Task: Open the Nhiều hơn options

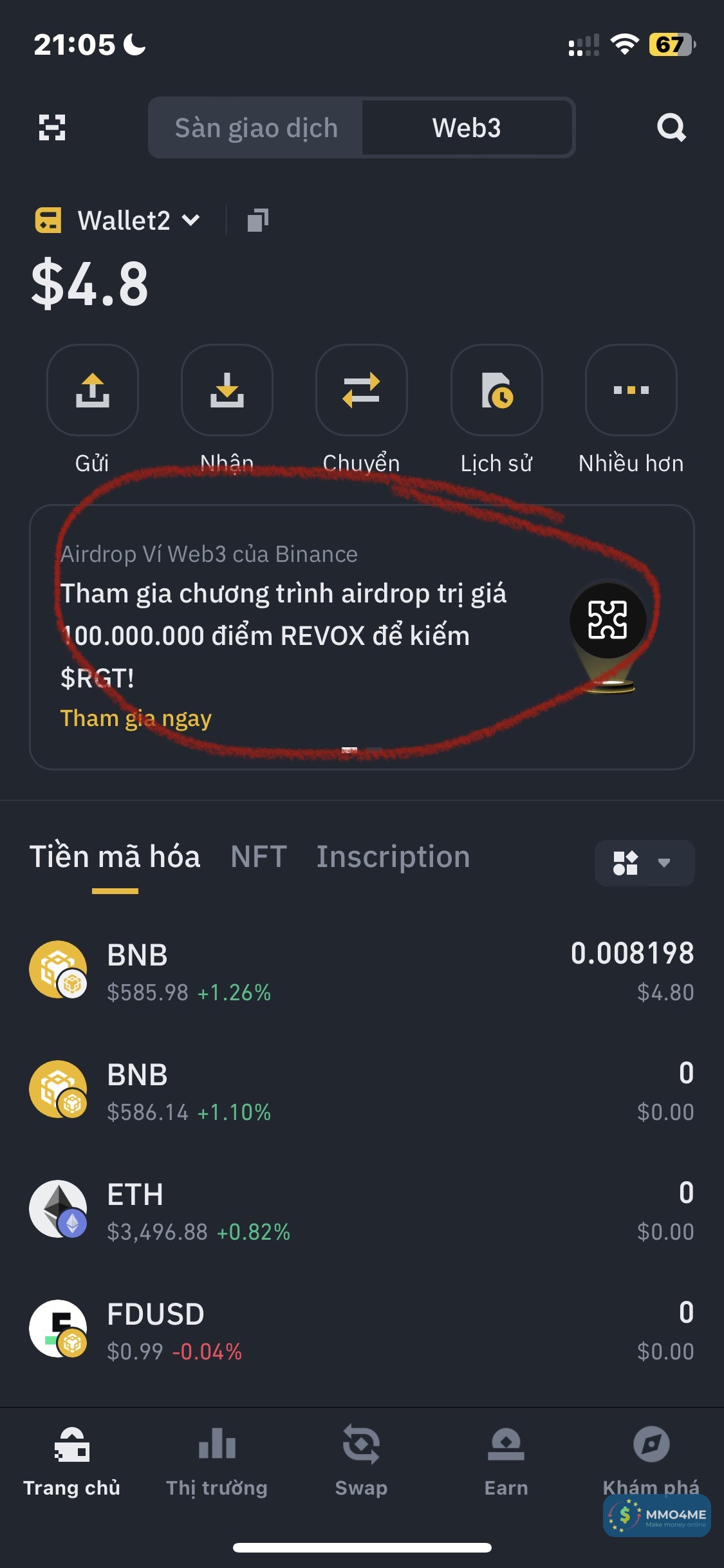Action: (631, 390)
